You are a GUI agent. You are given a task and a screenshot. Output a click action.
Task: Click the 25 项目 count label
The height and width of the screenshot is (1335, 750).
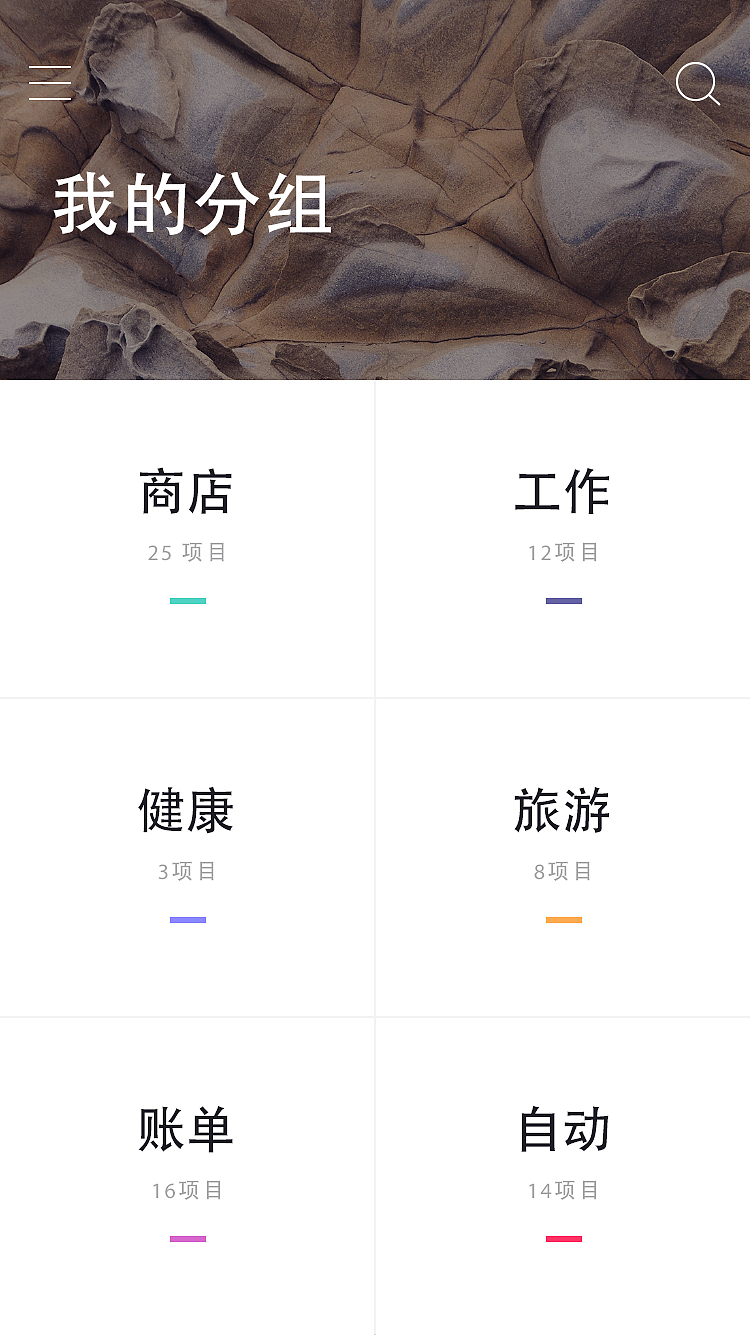187,553
